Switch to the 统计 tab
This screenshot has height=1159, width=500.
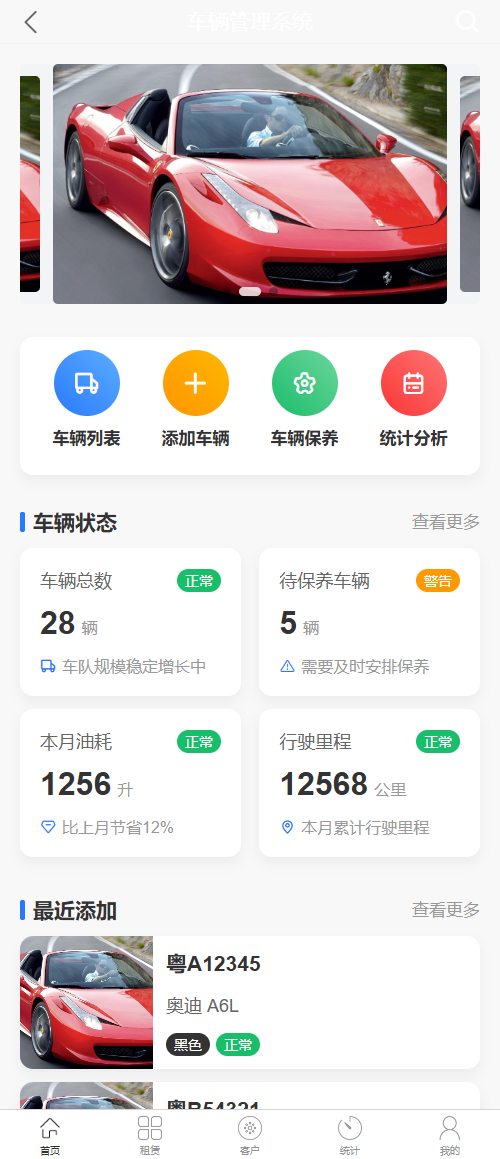(350, 1135)
